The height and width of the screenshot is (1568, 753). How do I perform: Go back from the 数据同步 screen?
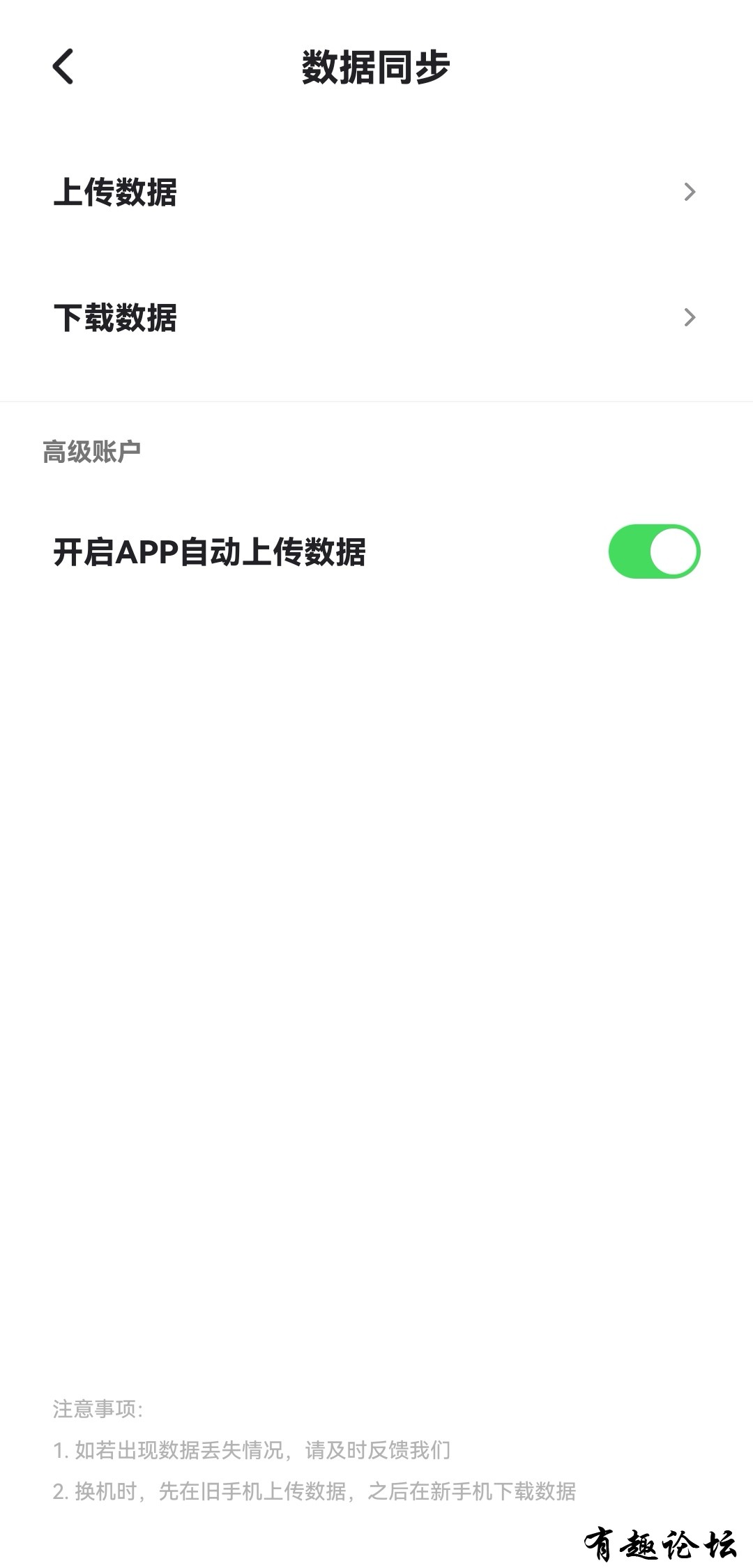63,67
